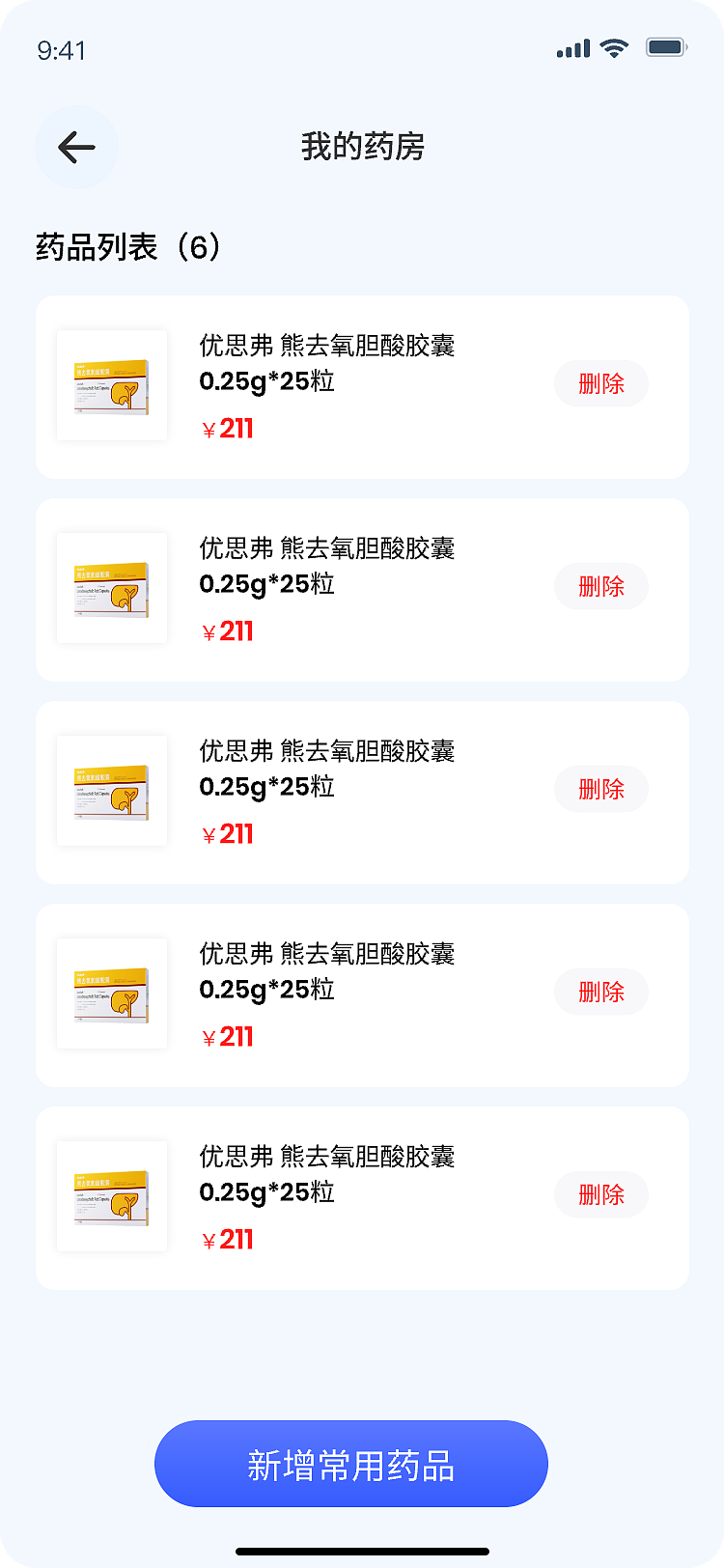
Task: Tap the price ¥211 on the first item
Action: tap(229, 428)
